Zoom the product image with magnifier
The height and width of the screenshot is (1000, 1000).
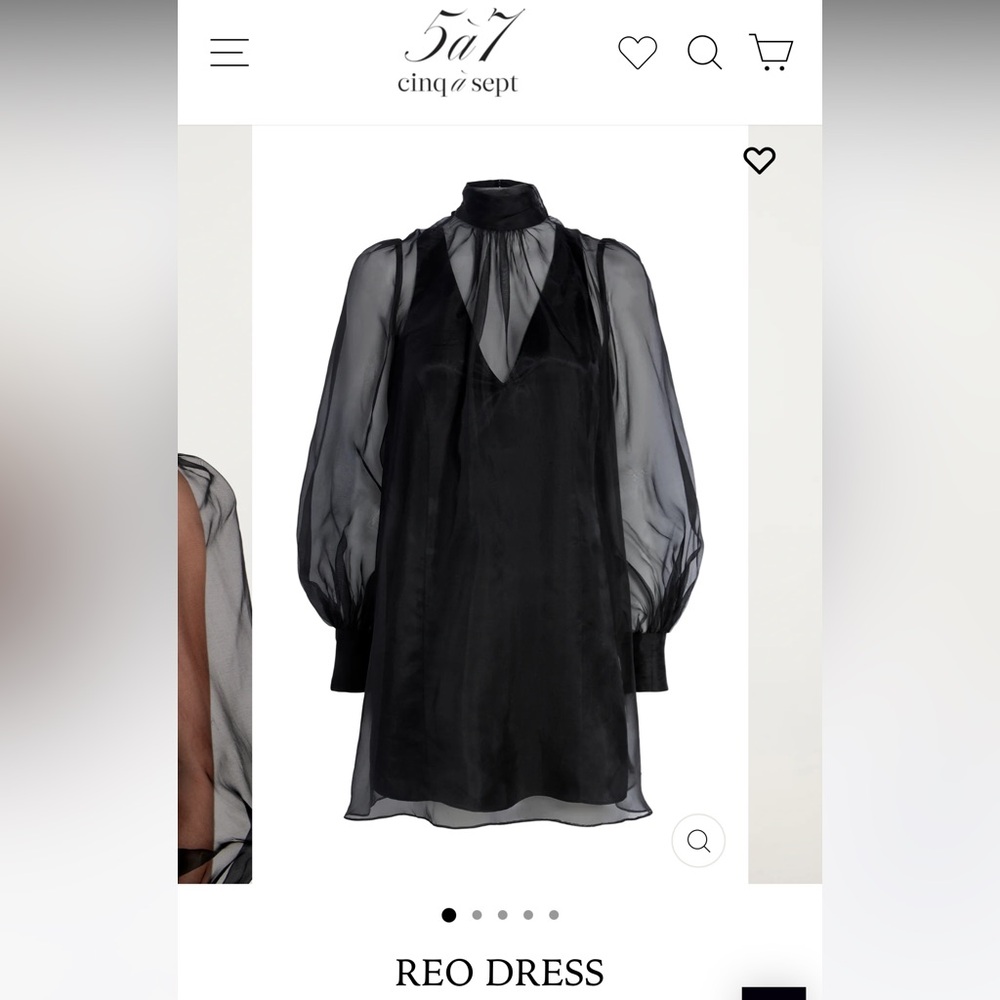click(698, 841)
